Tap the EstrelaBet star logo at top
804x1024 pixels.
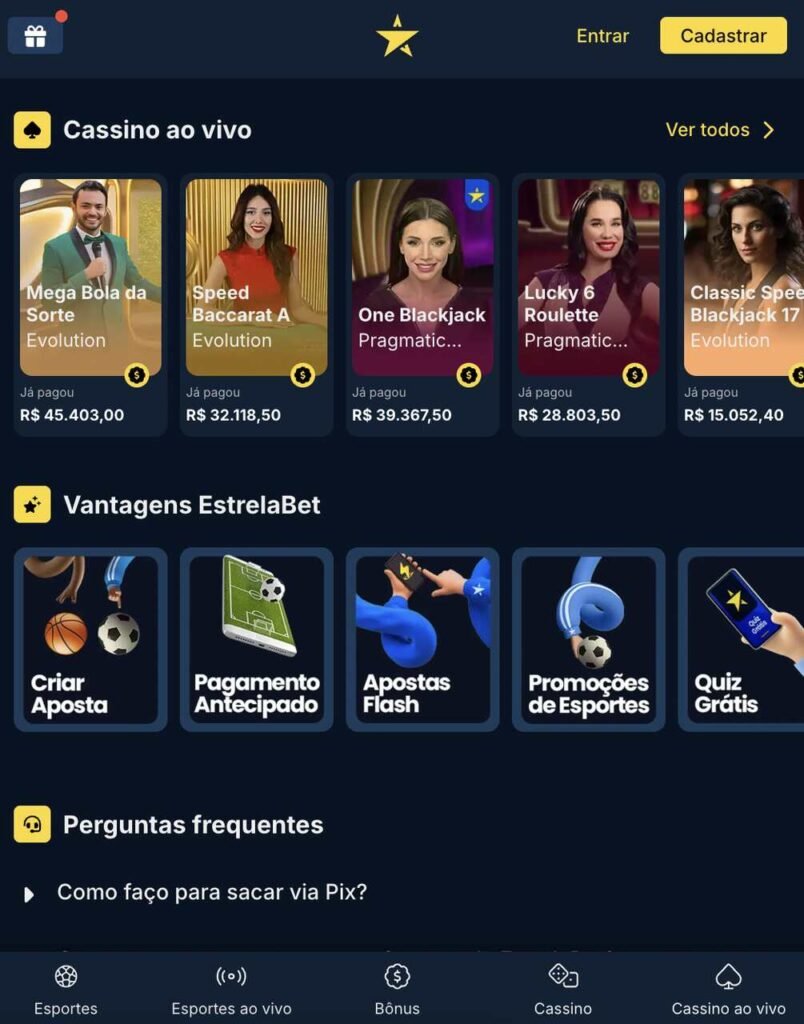398,35
